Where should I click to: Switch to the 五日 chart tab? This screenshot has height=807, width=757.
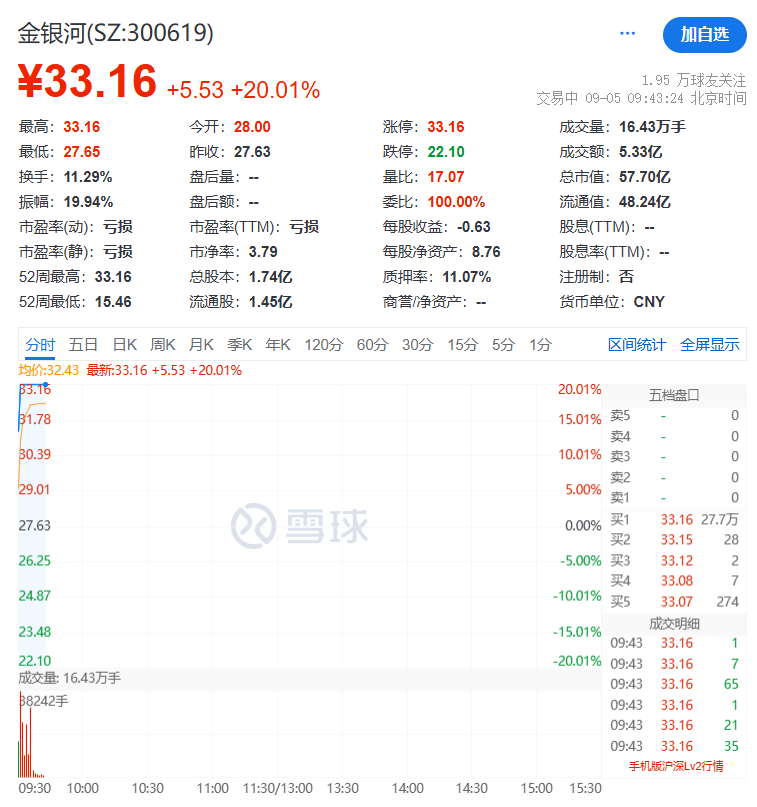(83, 345)
